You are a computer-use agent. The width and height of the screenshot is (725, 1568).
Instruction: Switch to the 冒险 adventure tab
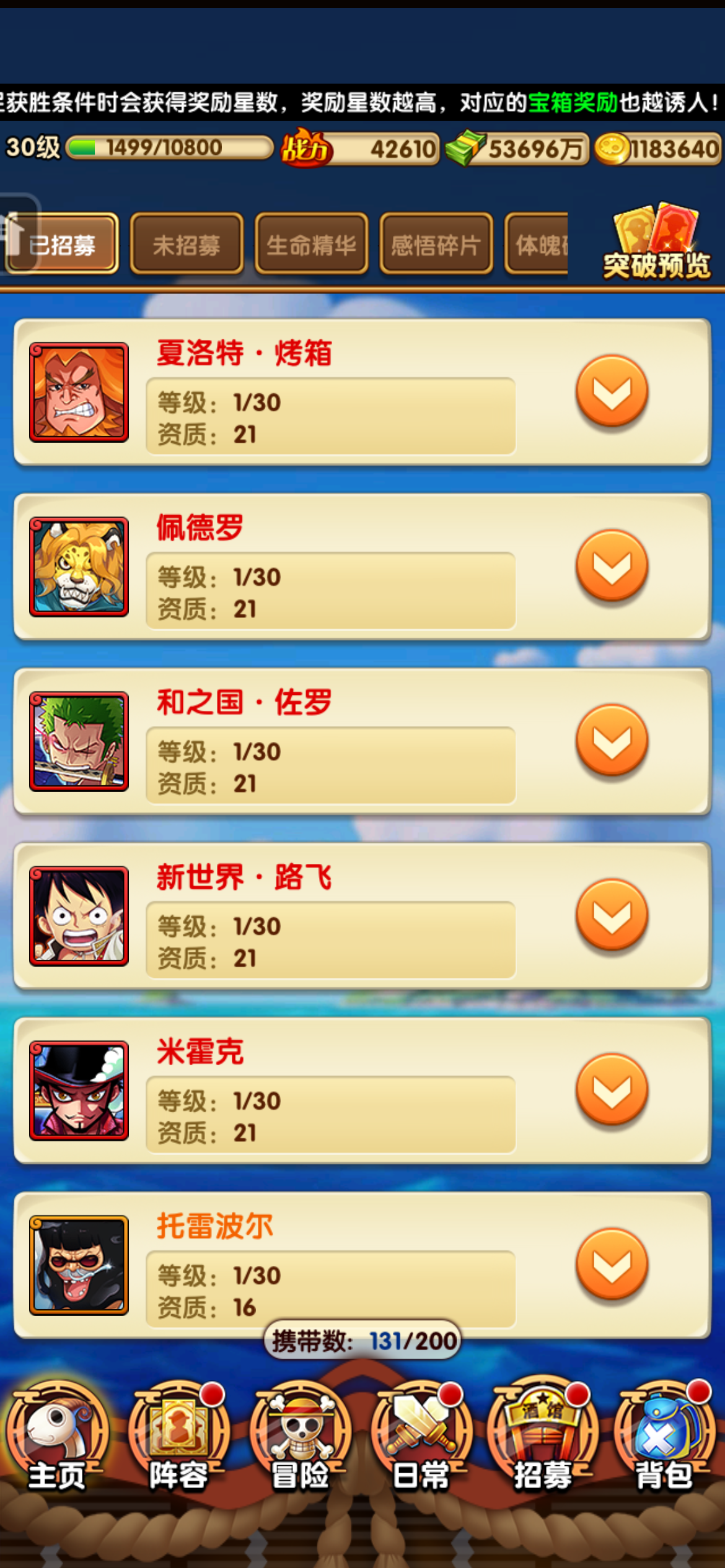point(301,1438)
